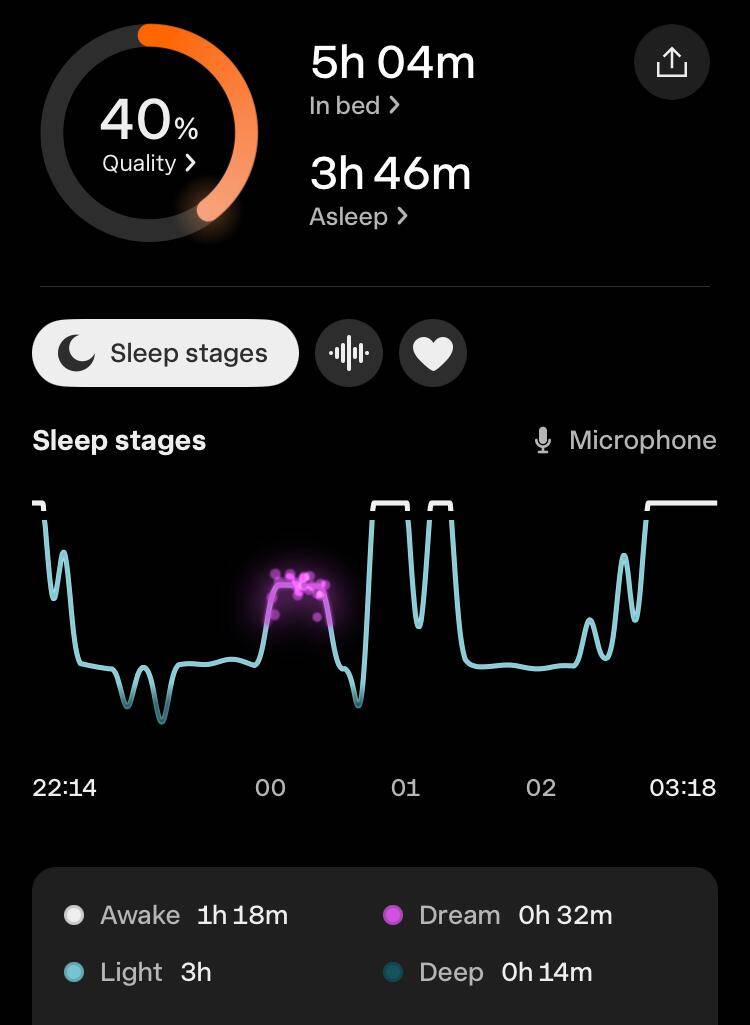750x1025 pixels.
Task: Select the Sleep stages chip
Action: (166, 353)
